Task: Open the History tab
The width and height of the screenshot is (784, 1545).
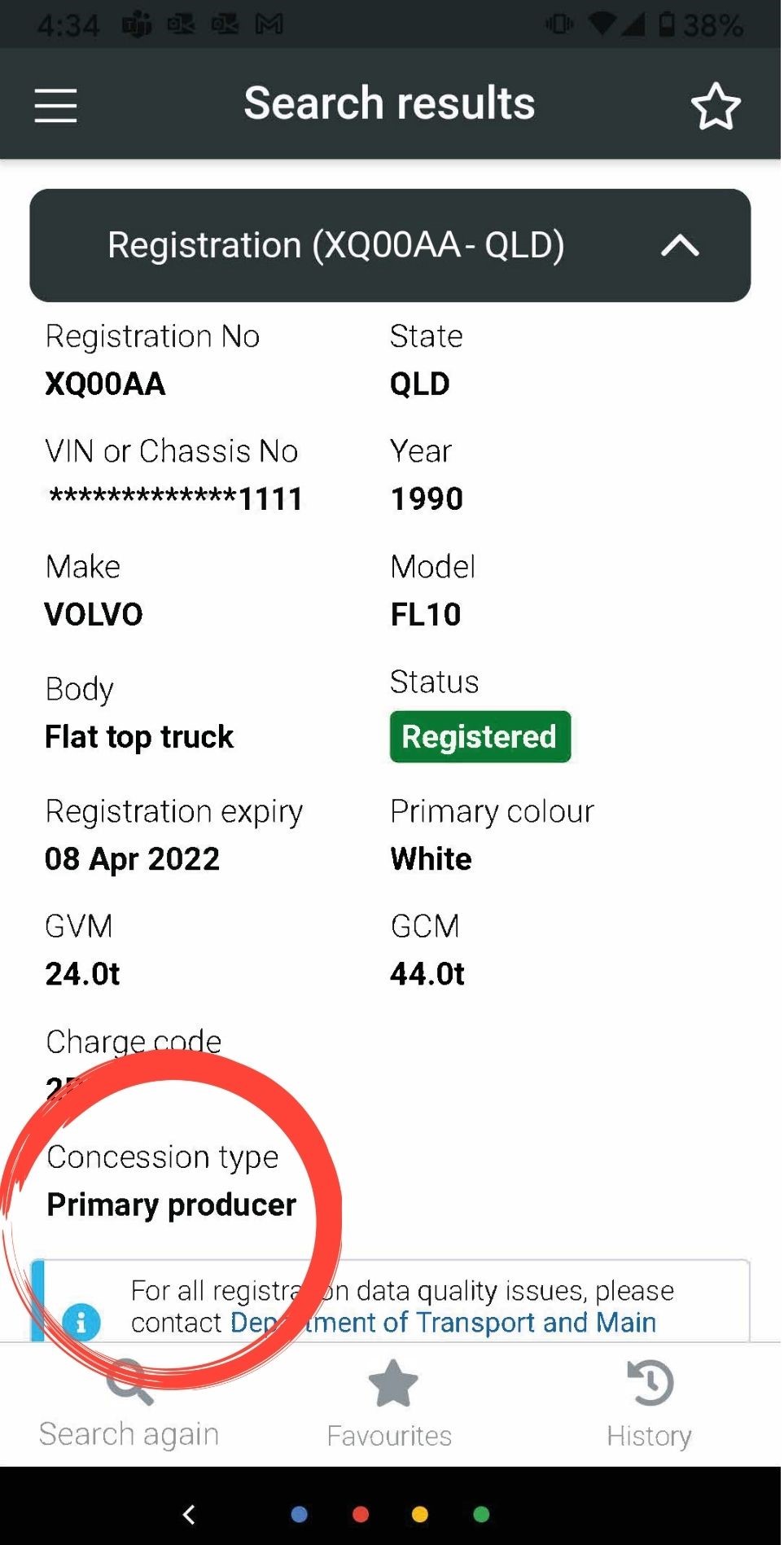Action: (x=650, y=1406)
